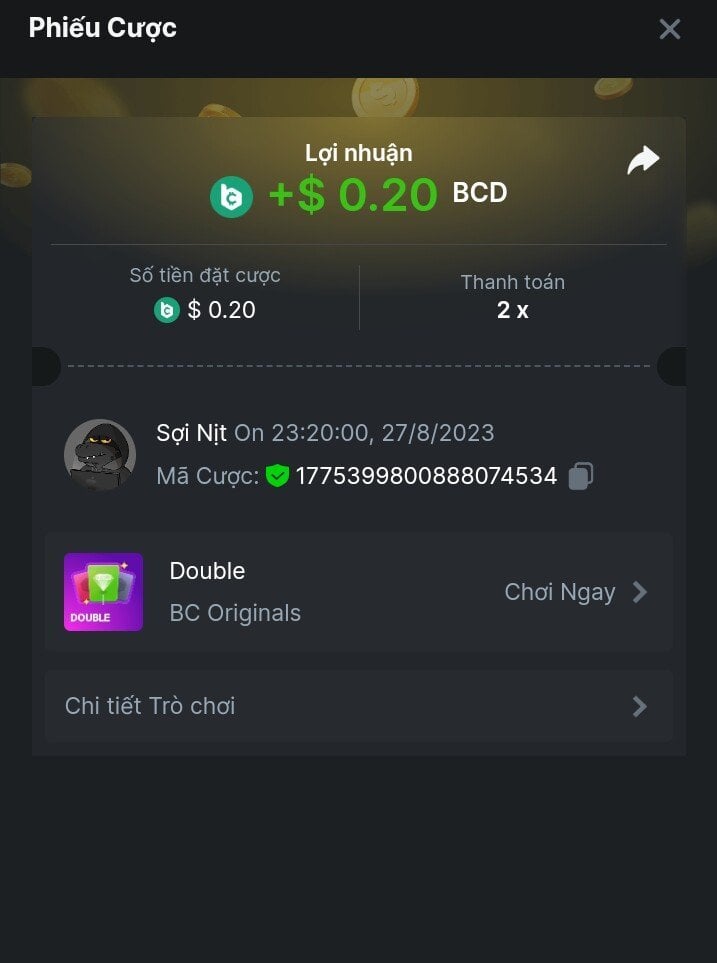Copy the bet ID number
Viewport: 717px width, 963px height.
[581, 476]
